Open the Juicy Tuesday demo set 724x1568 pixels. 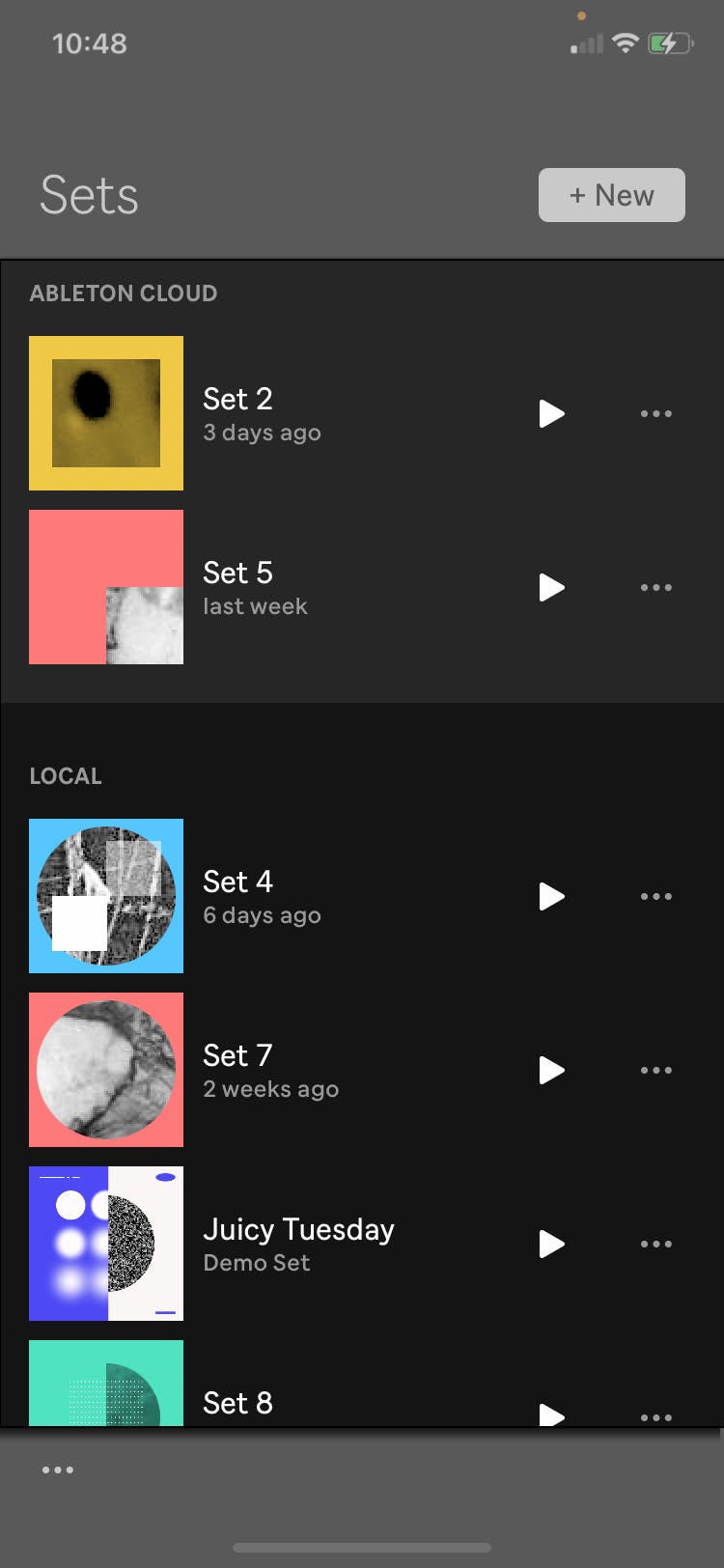297,1244
